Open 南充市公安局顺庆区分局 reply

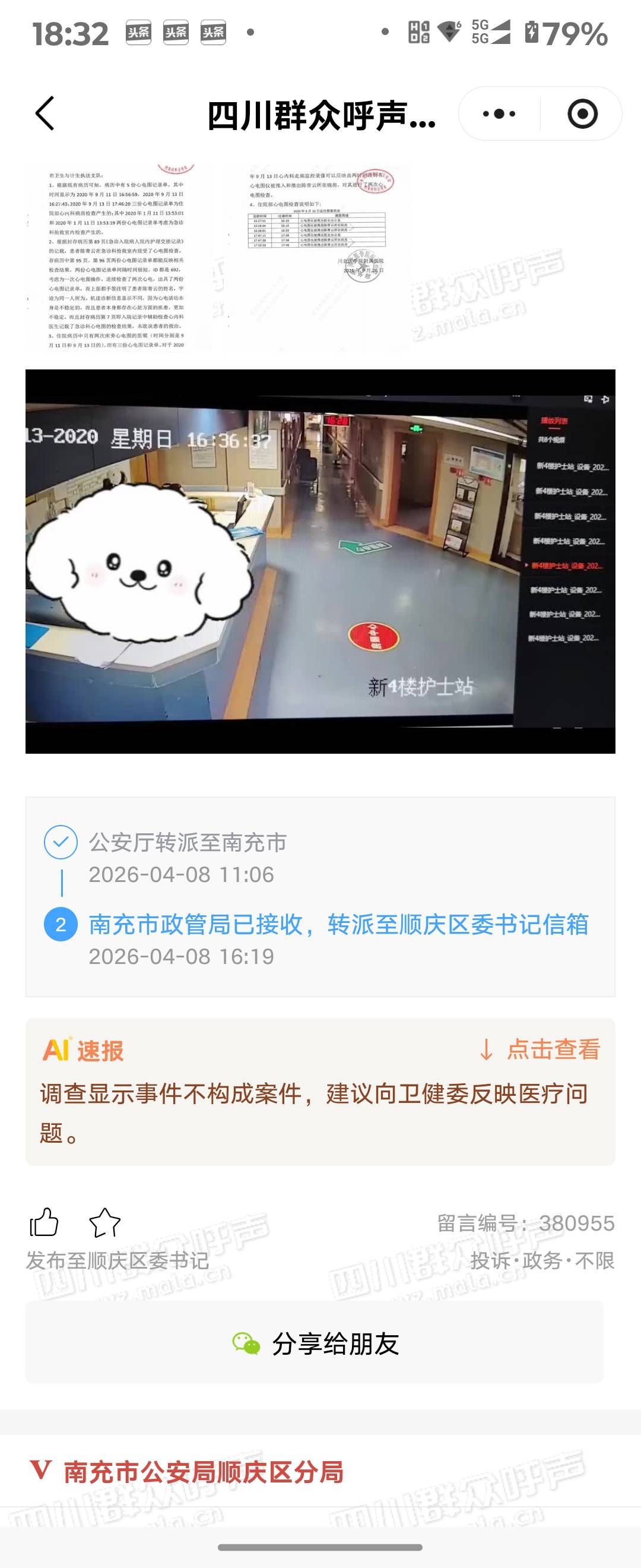204,1472
